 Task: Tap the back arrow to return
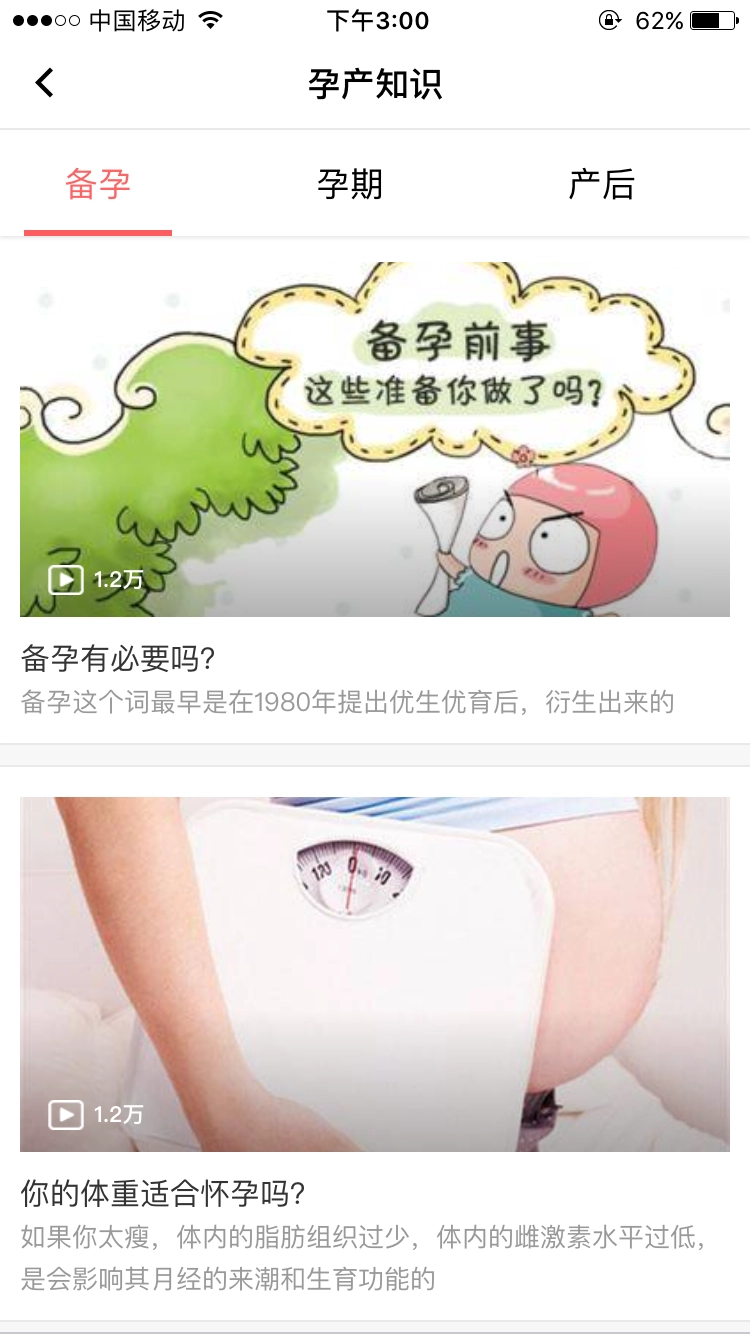pyautogui.click(x=44, y=82)
